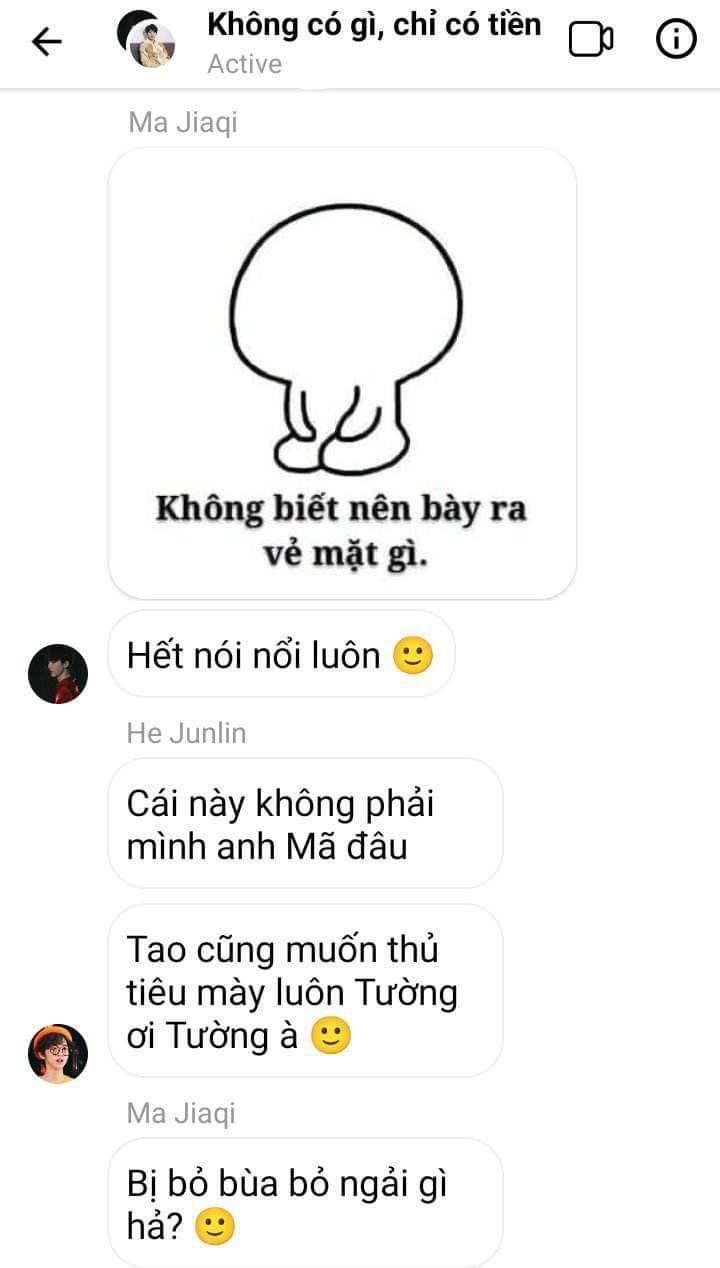Open the chat info details icon

(x=676, y=40)
